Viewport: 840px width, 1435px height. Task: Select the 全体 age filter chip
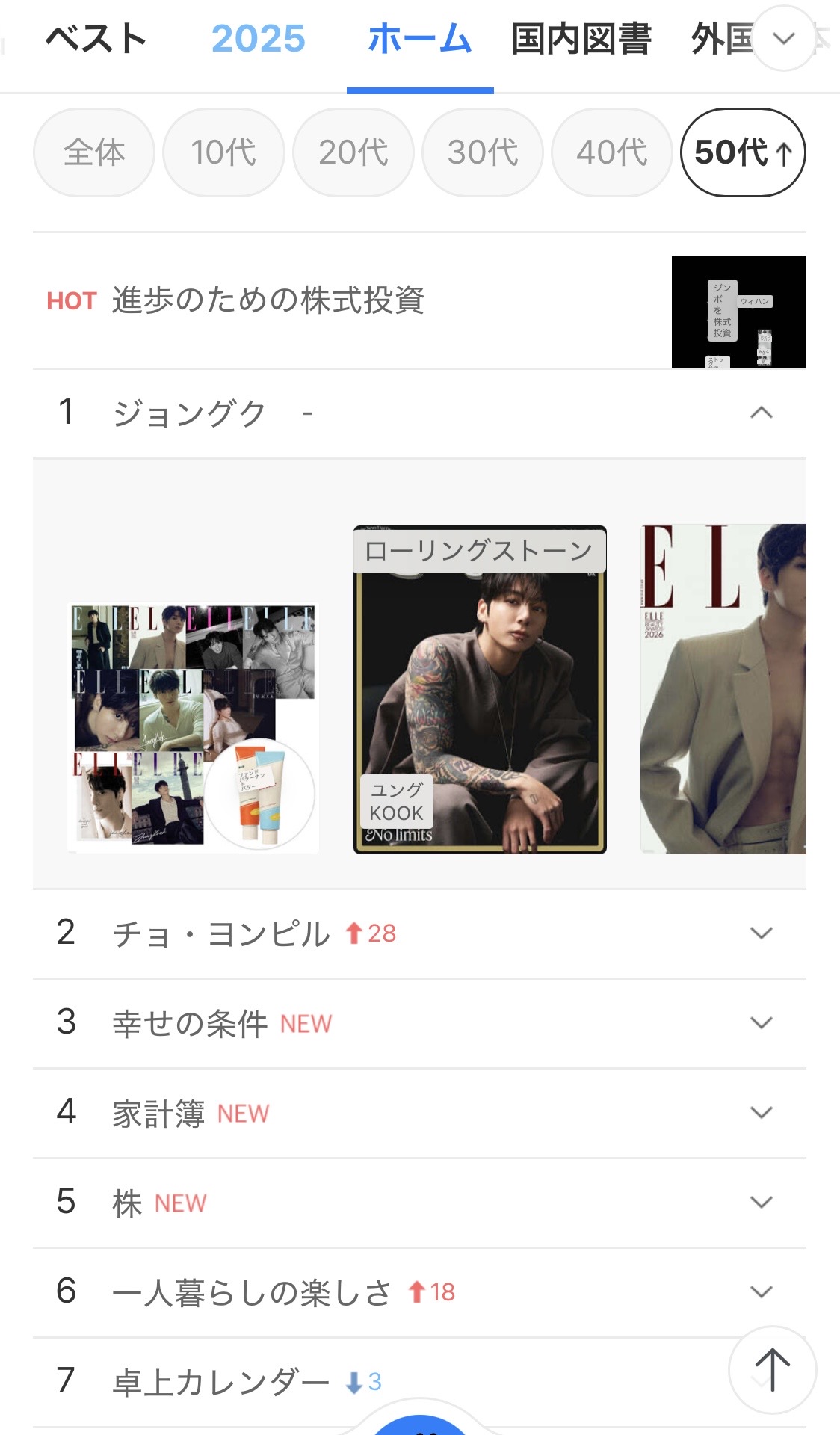[x=94, y=152]
